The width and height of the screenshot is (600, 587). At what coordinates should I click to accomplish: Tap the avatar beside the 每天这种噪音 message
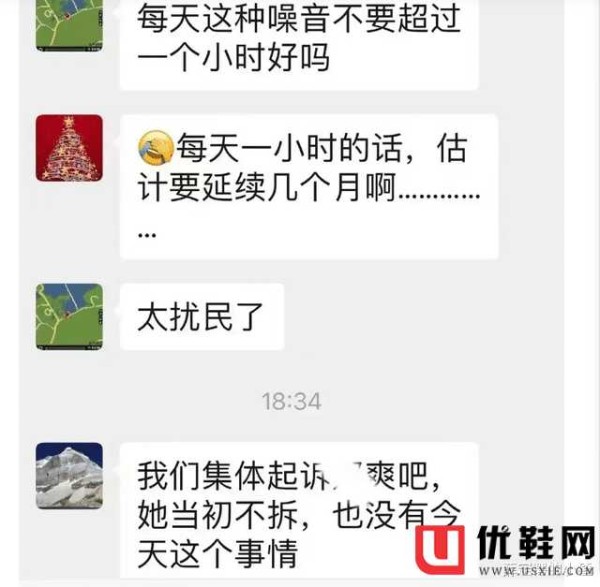pos(69,25)
